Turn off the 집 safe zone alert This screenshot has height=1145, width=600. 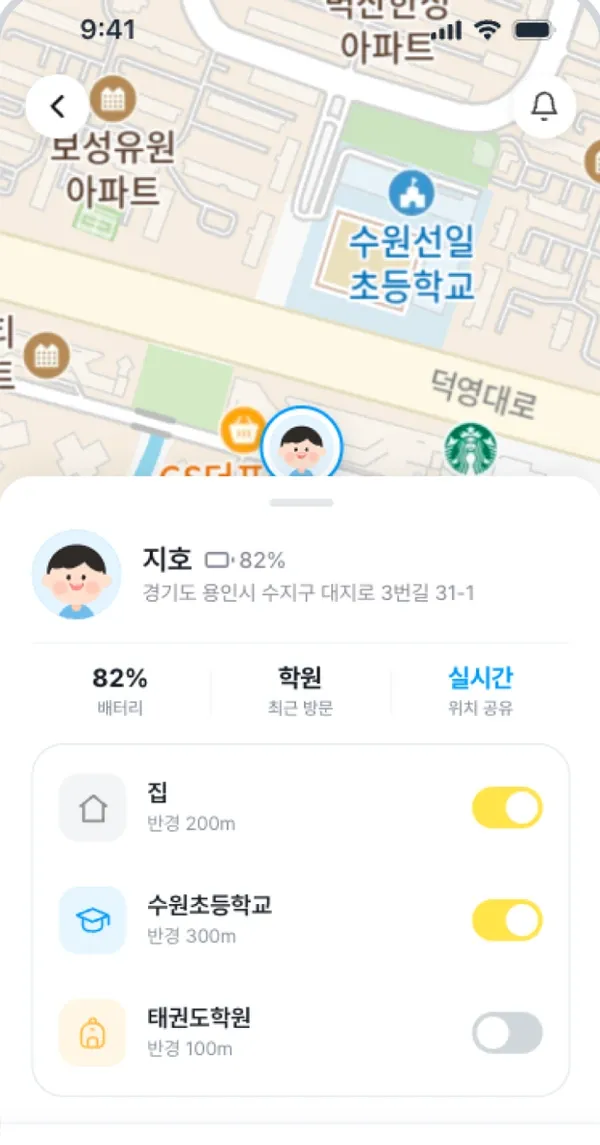click(507, 807)
